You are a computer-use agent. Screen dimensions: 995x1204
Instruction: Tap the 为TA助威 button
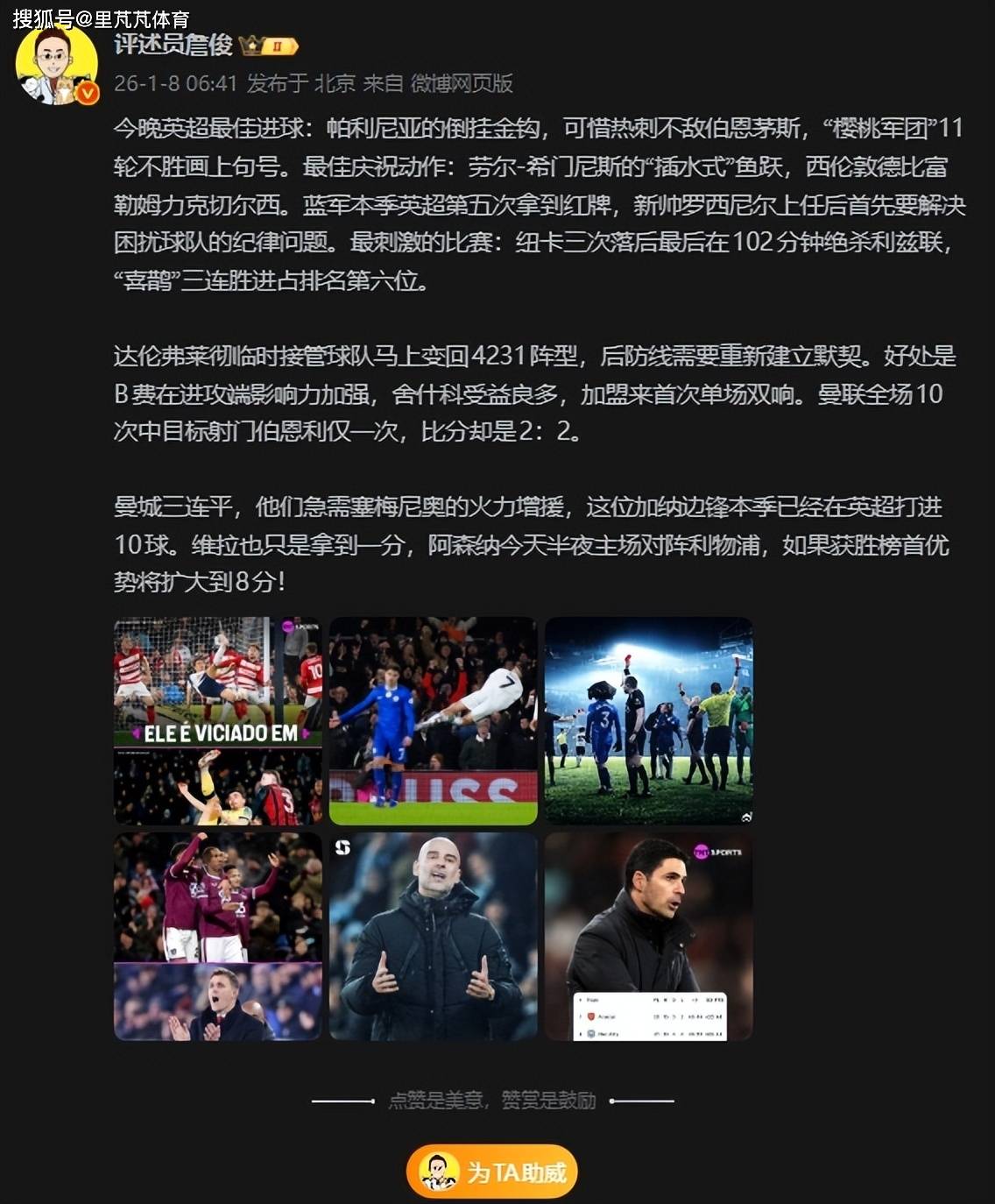tap(492, 1172)
